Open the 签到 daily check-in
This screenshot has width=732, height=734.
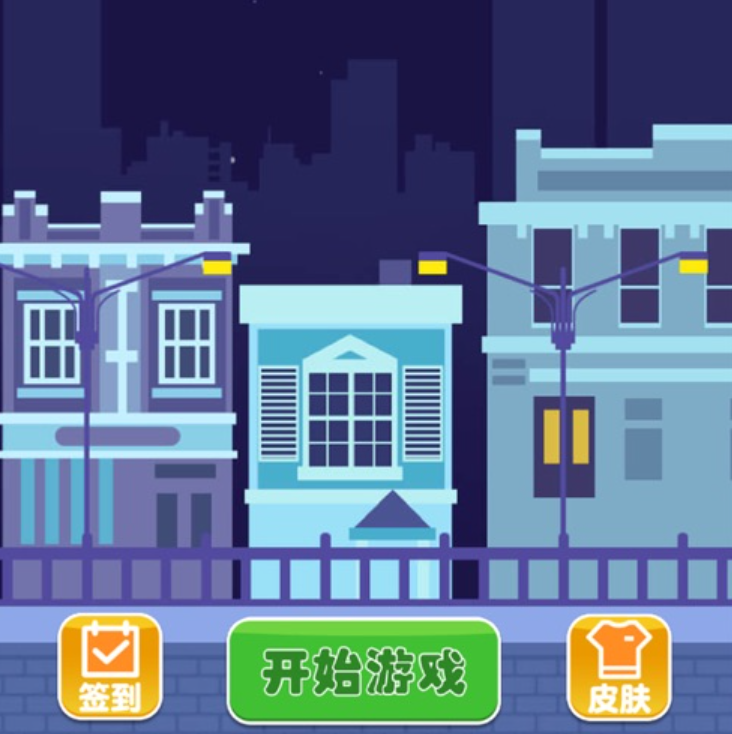tap(110, 666)
